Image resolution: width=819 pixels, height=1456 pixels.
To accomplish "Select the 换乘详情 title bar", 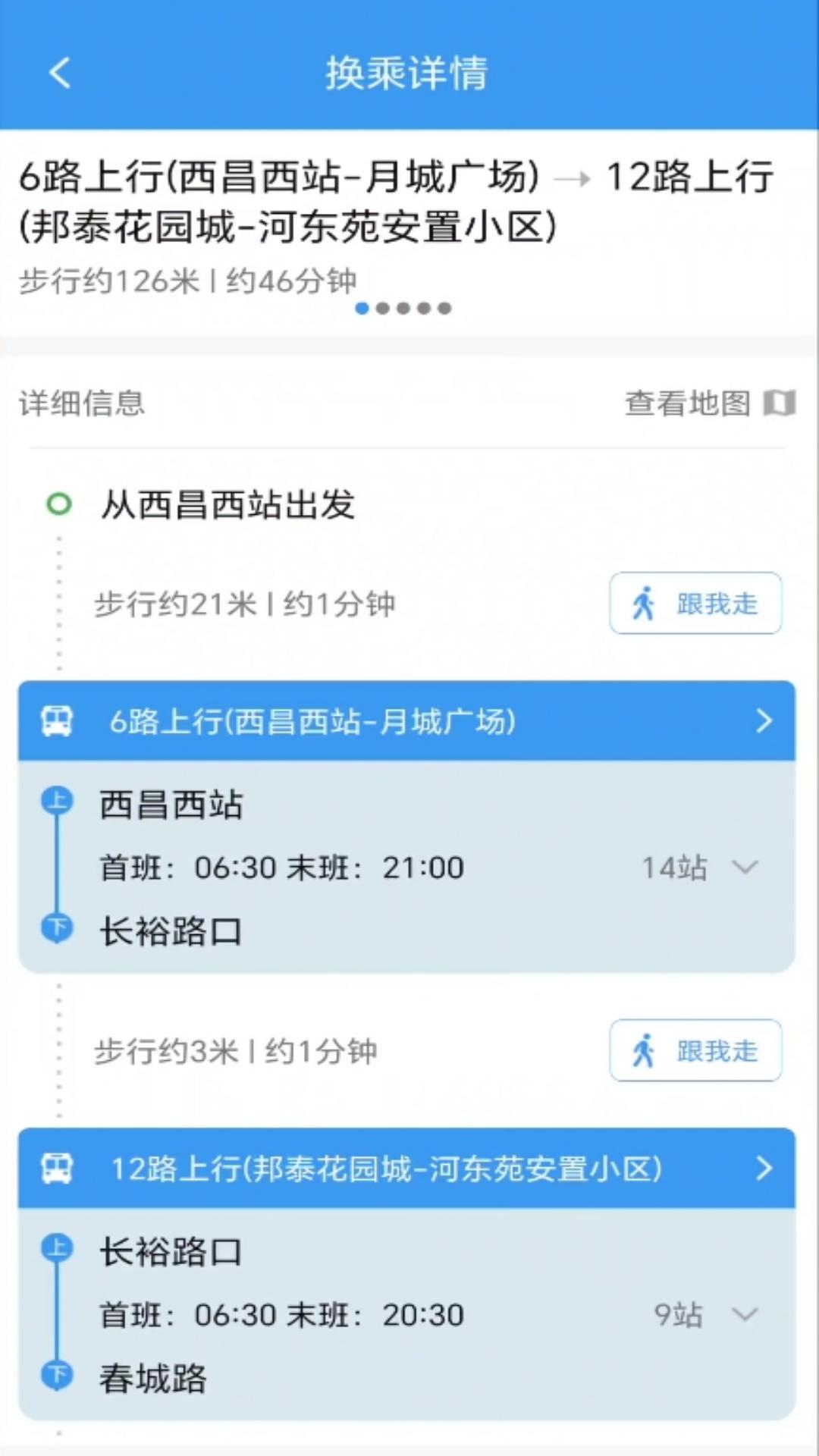I will click(409, 72).
